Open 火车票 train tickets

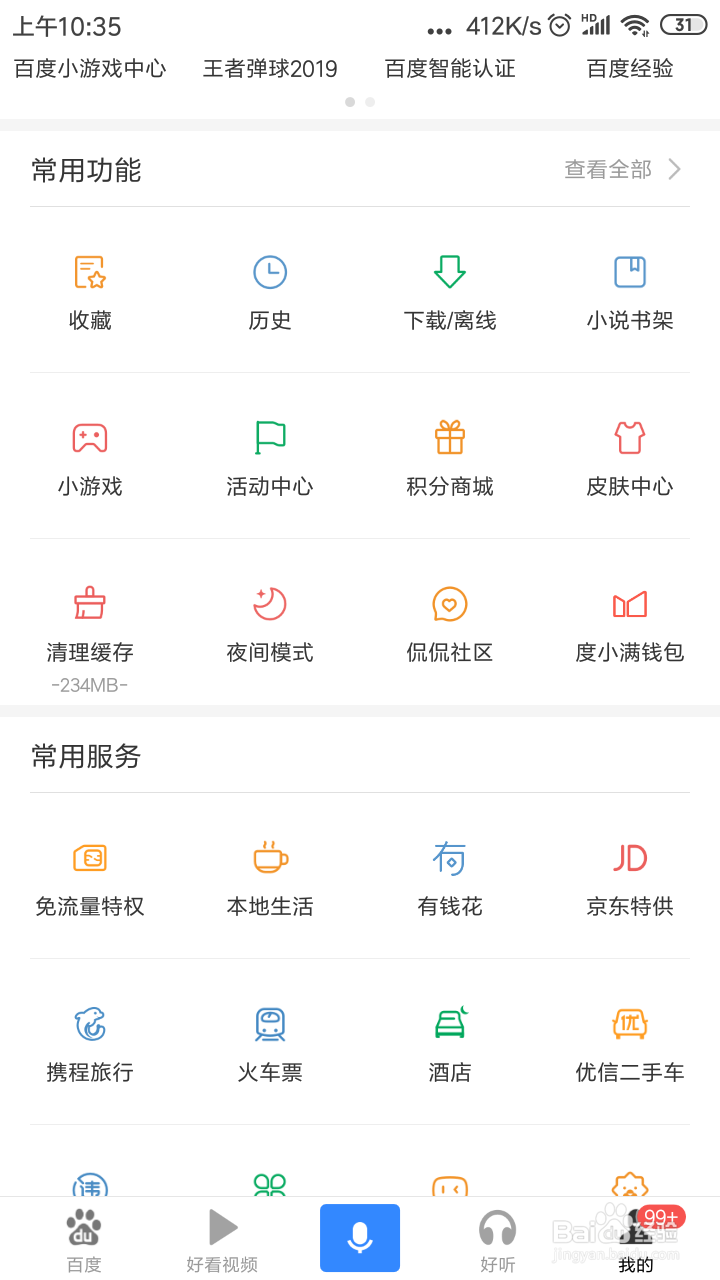[270, 1044]
